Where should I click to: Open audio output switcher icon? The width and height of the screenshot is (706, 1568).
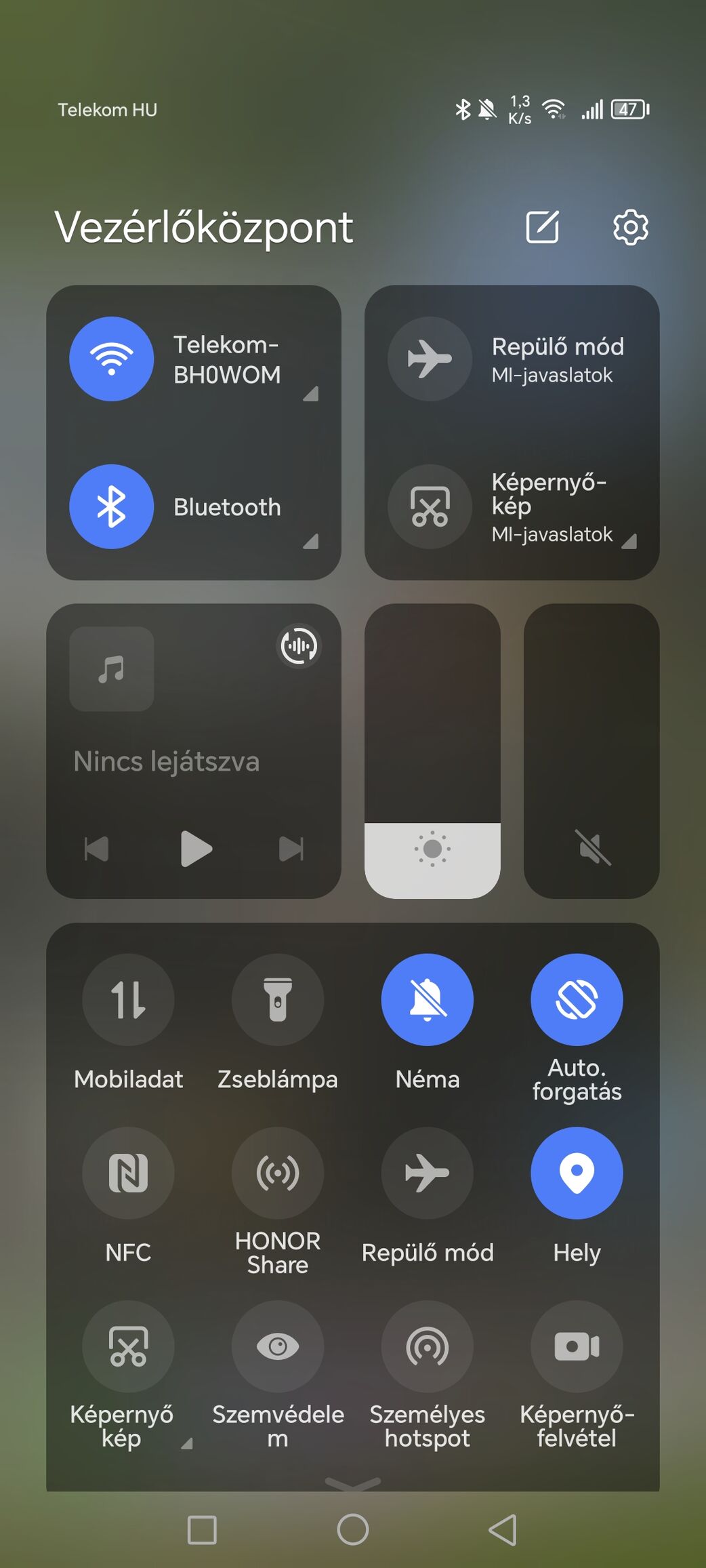[x=299, y=645]
